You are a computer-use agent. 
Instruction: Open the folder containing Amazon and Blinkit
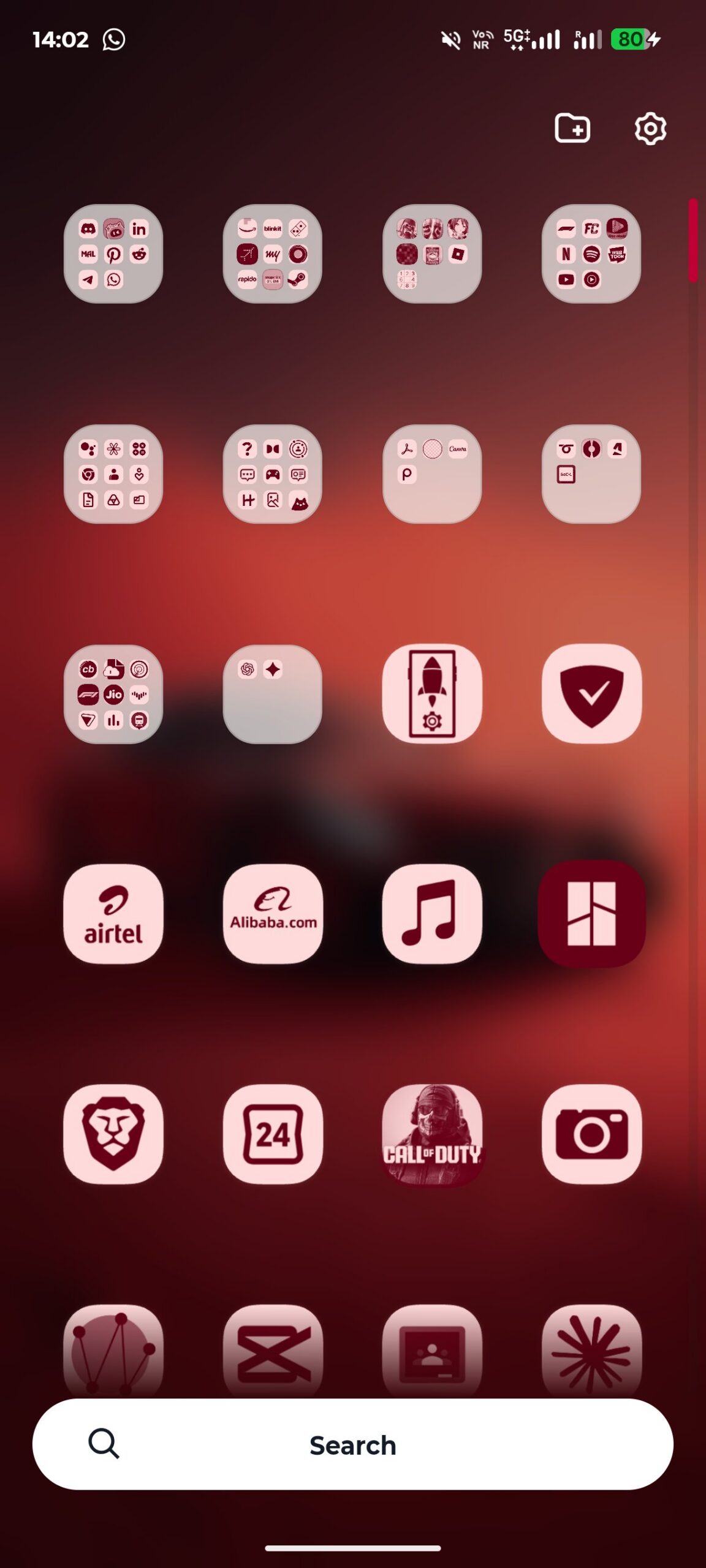pyautogui.click(x=273, y=254)
